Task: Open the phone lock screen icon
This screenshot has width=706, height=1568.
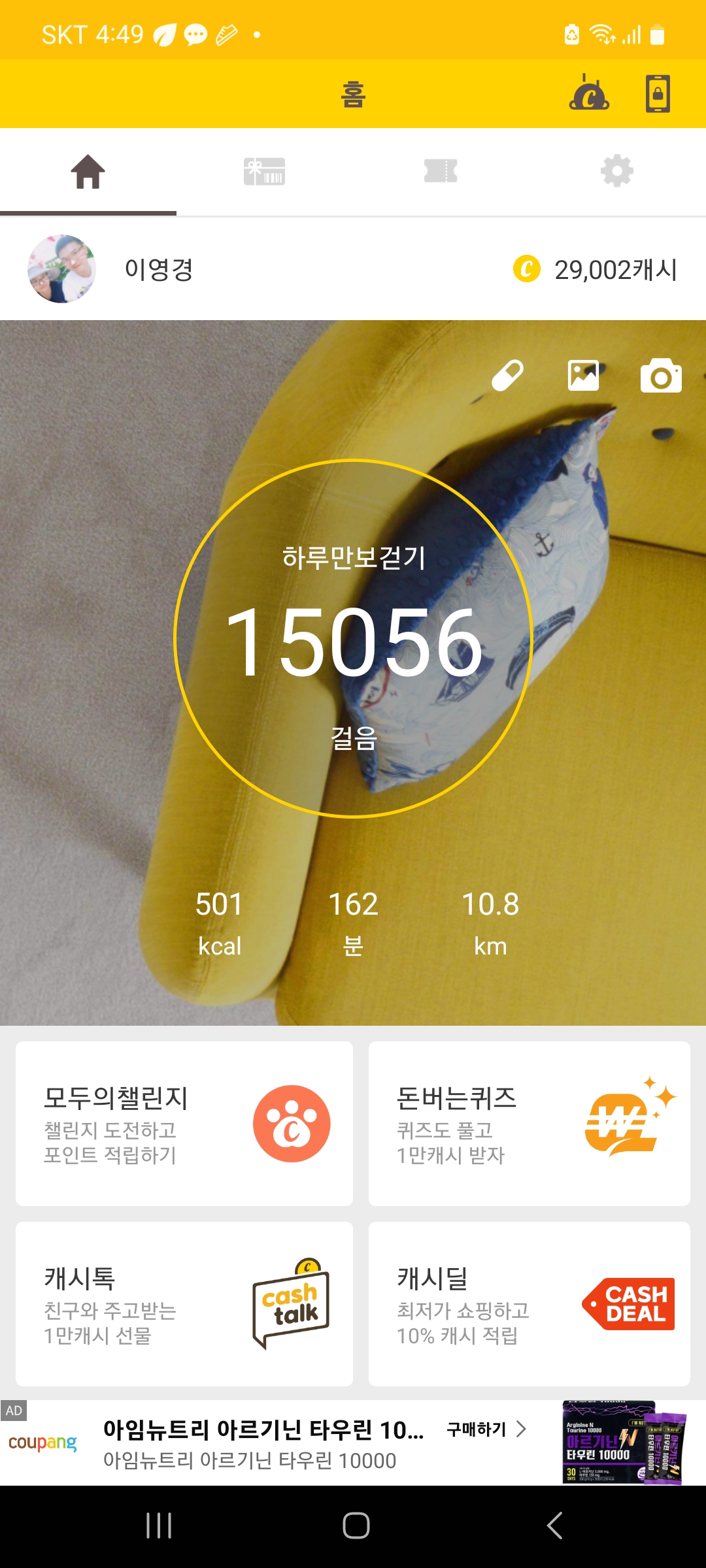Action: pos(658,94)
